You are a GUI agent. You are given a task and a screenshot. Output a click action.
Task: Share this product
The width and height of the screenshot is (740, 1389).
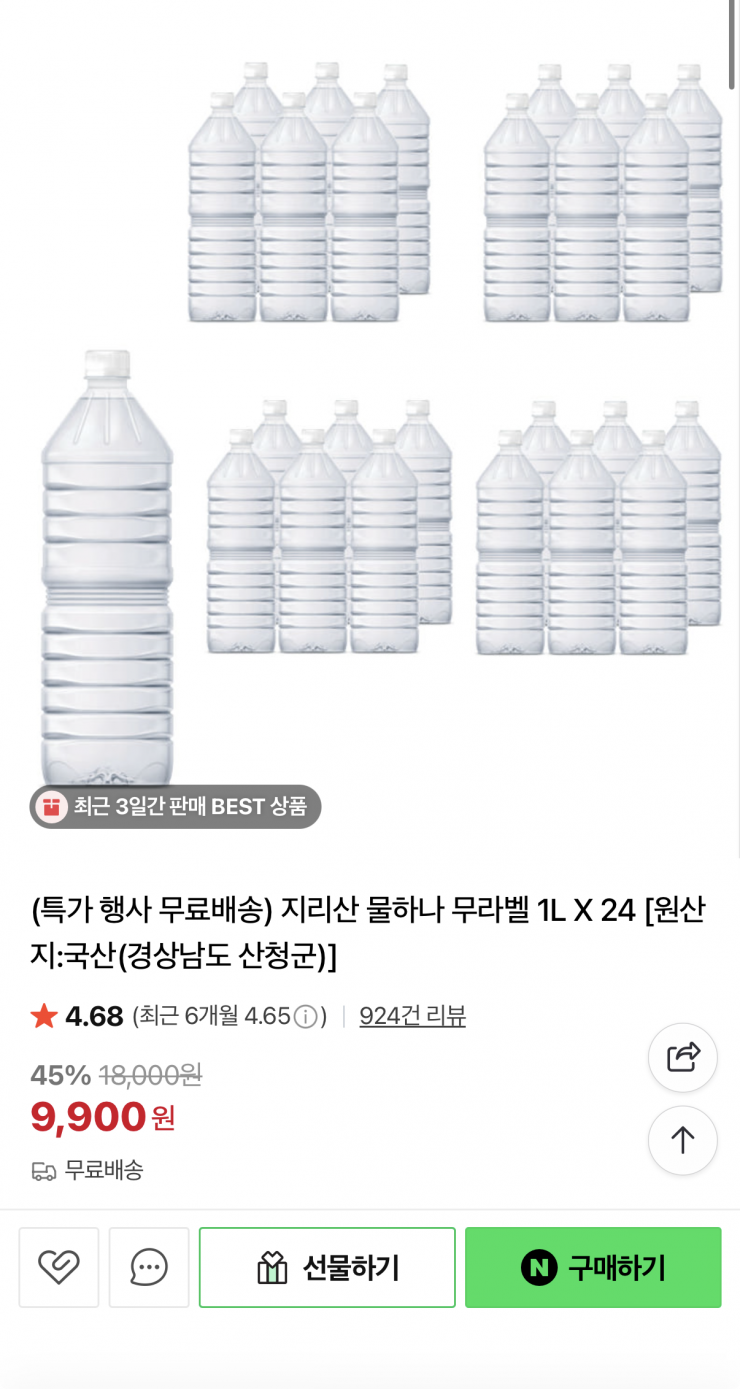click(x=683, y=1057)
